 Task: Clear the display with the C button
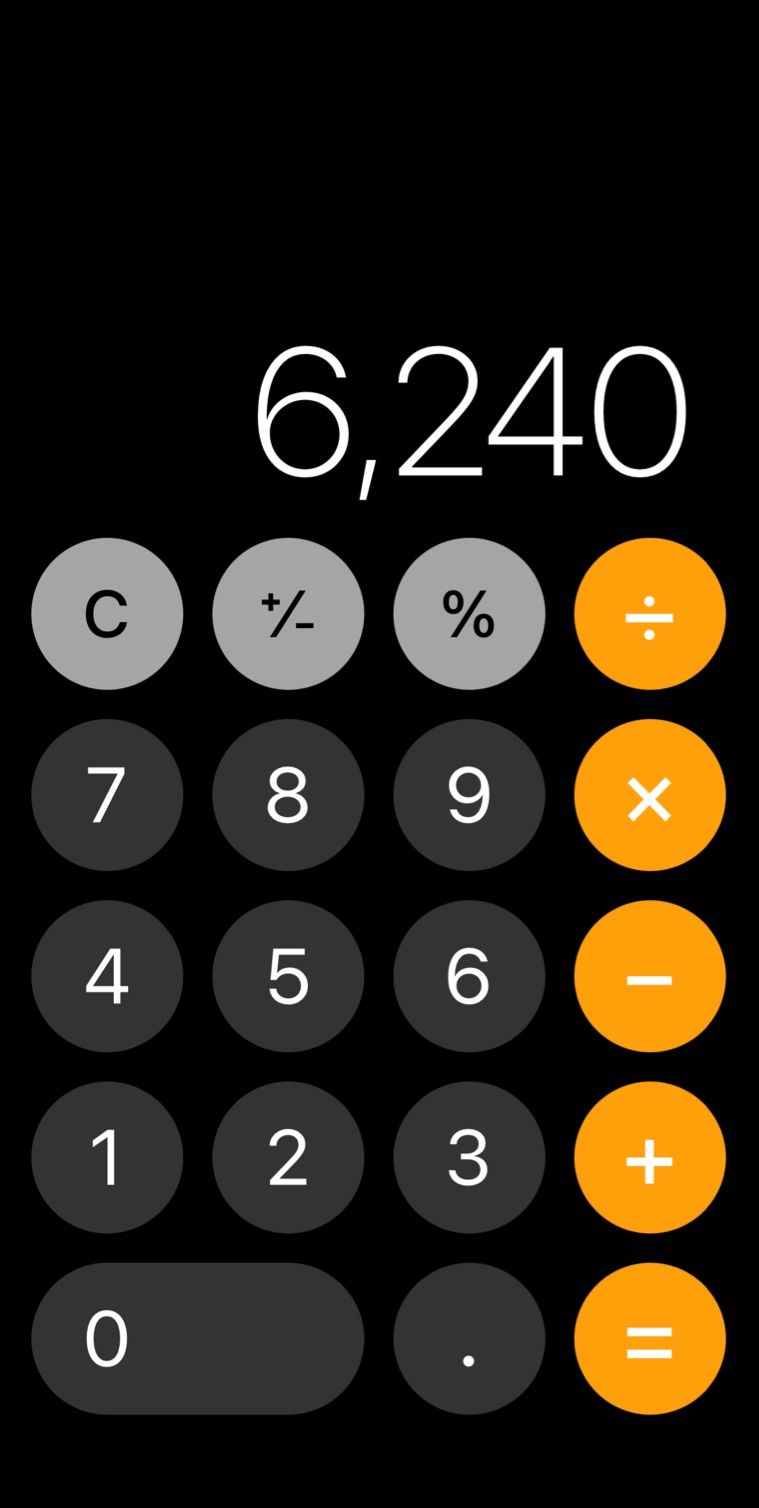pos(107,614)
